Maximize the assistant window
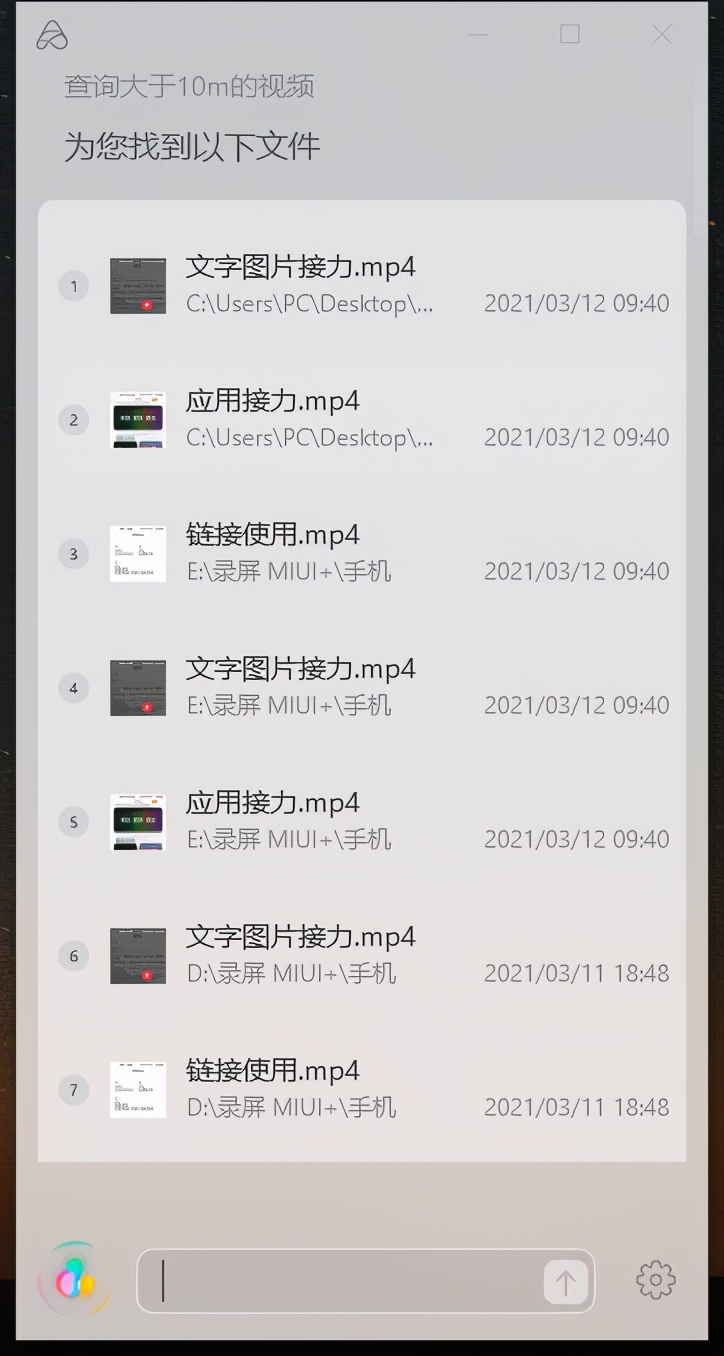Viewport: 724px width, 1356px height. pyautogui.click(x=570, y=35)
